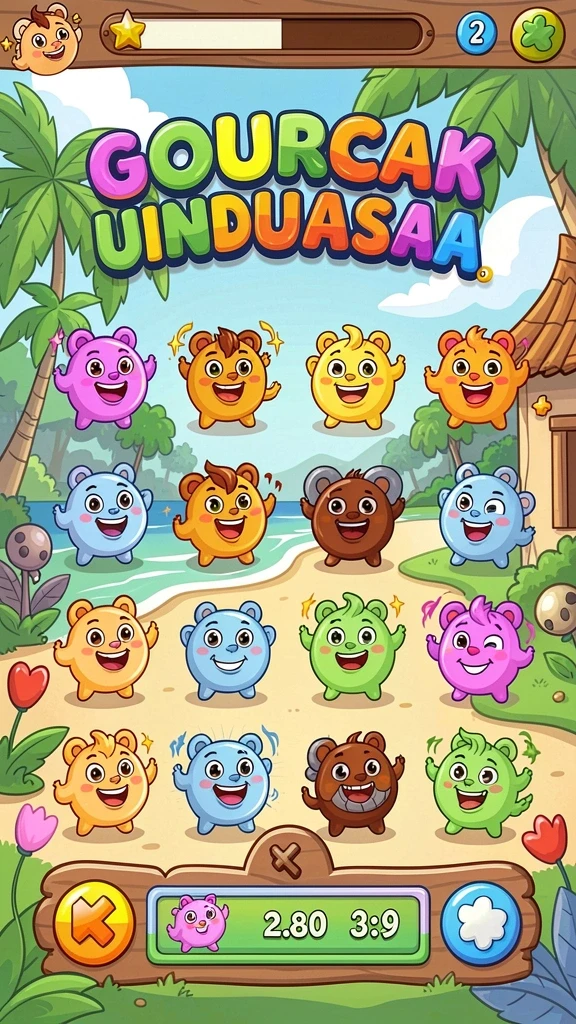Tap the orange X button on the wooden panel
This screenshot has width=576, height=1024.
94,923
